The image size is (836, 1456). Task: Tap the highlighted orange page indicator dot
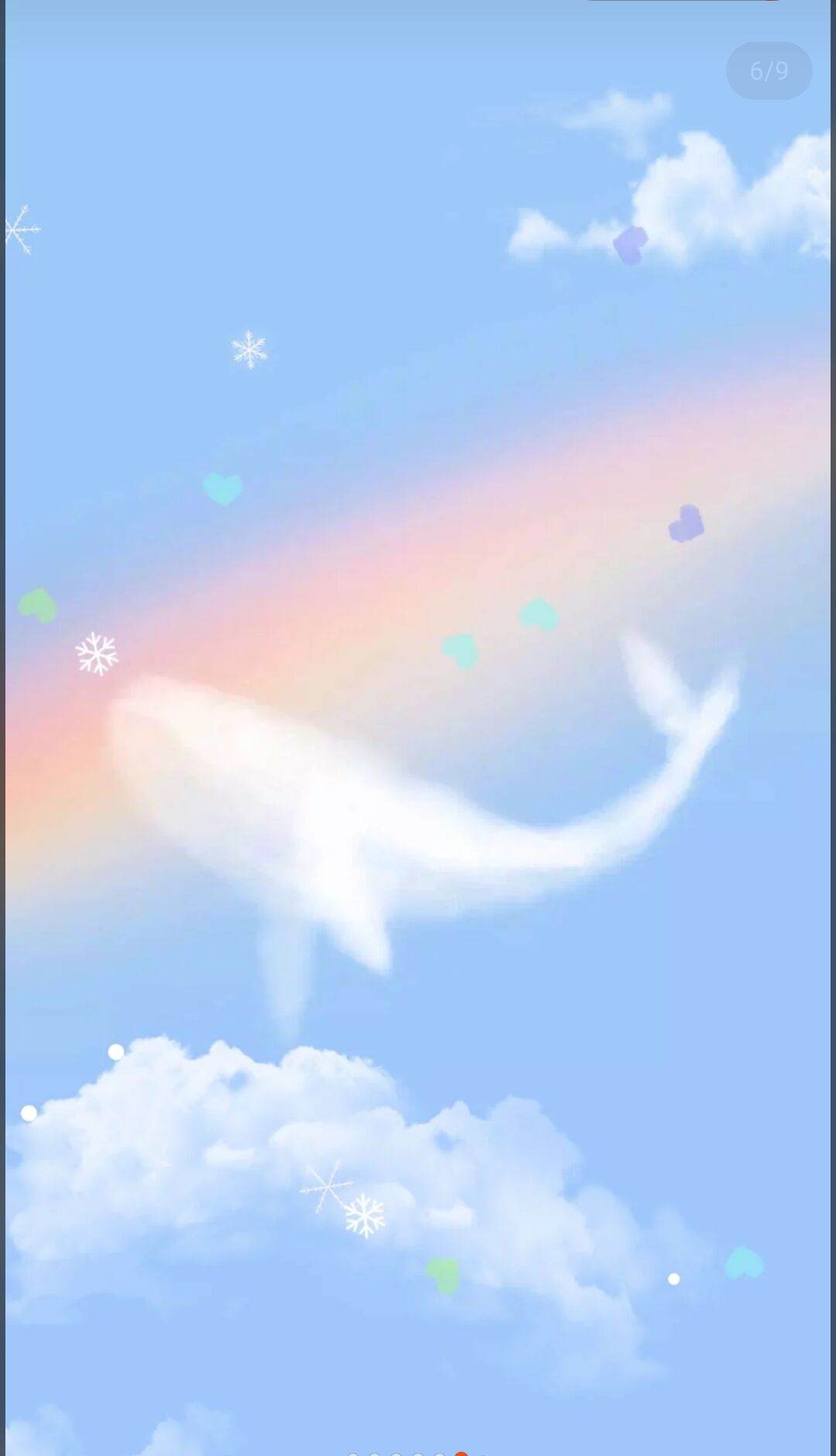point(461,1454)
